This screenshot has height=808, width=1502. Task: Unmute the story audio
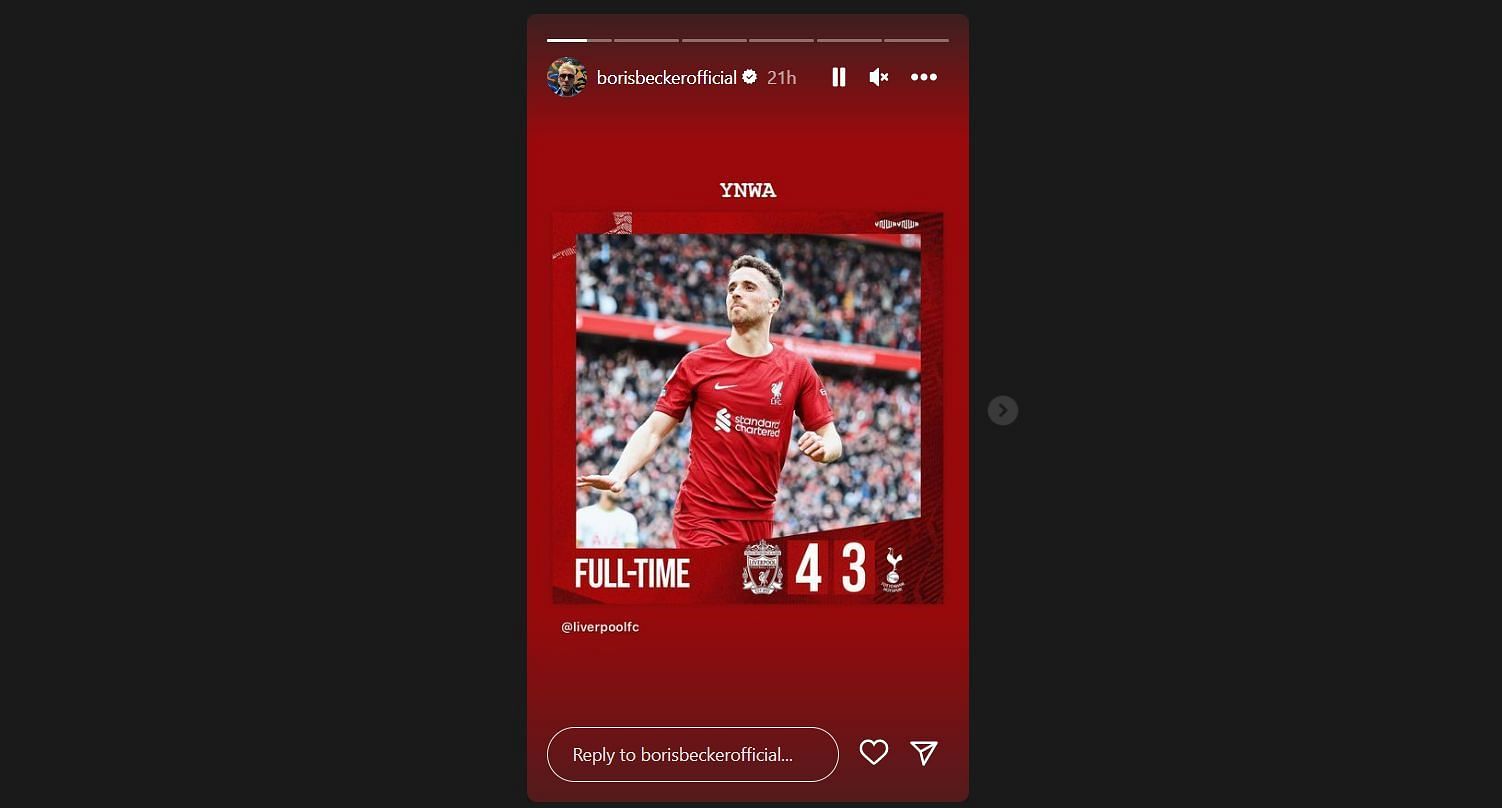click(x=879, y=77)
